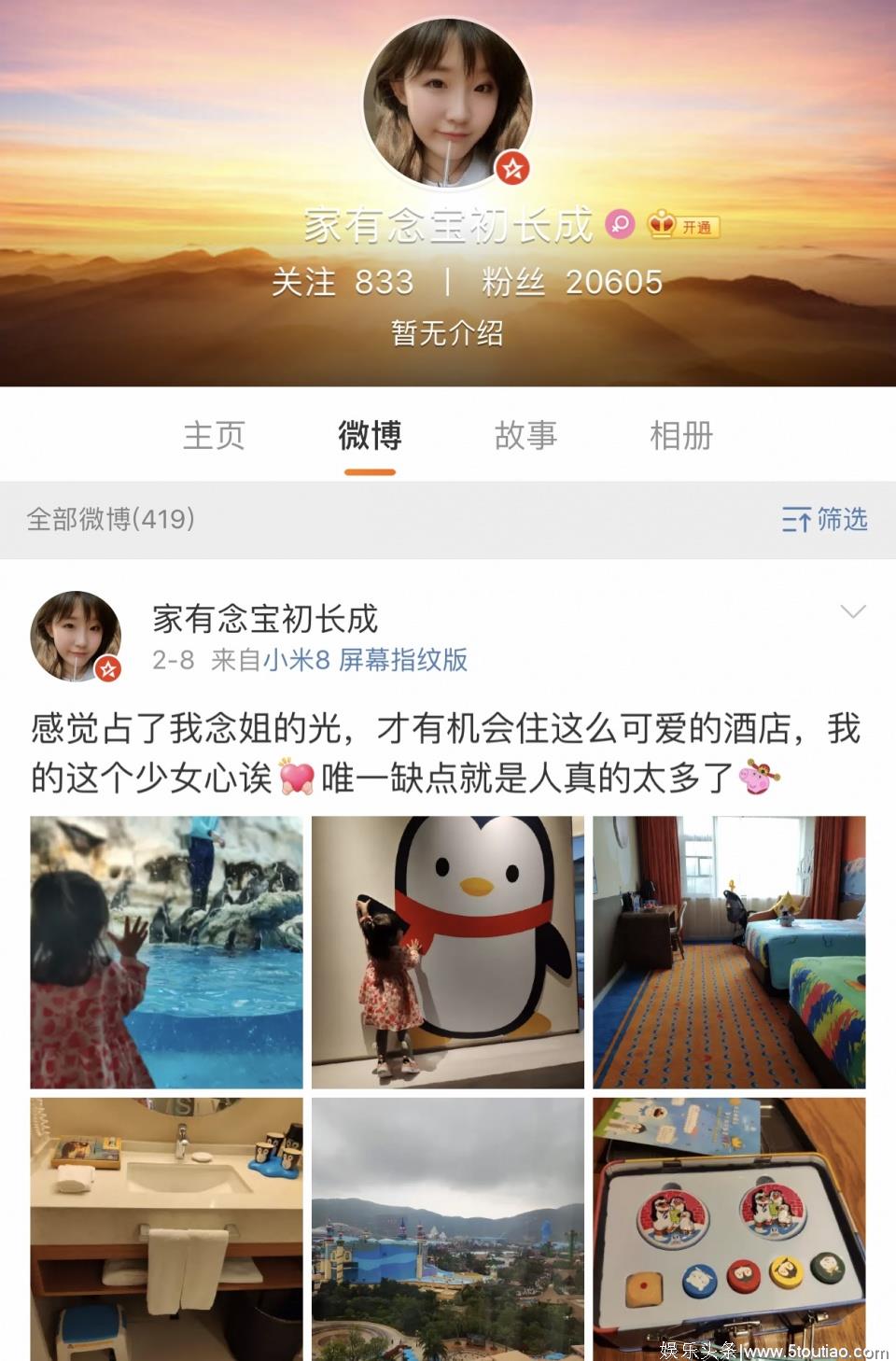Open the large profile avatar
This screenshot has width=896, height=1361.
448,103
